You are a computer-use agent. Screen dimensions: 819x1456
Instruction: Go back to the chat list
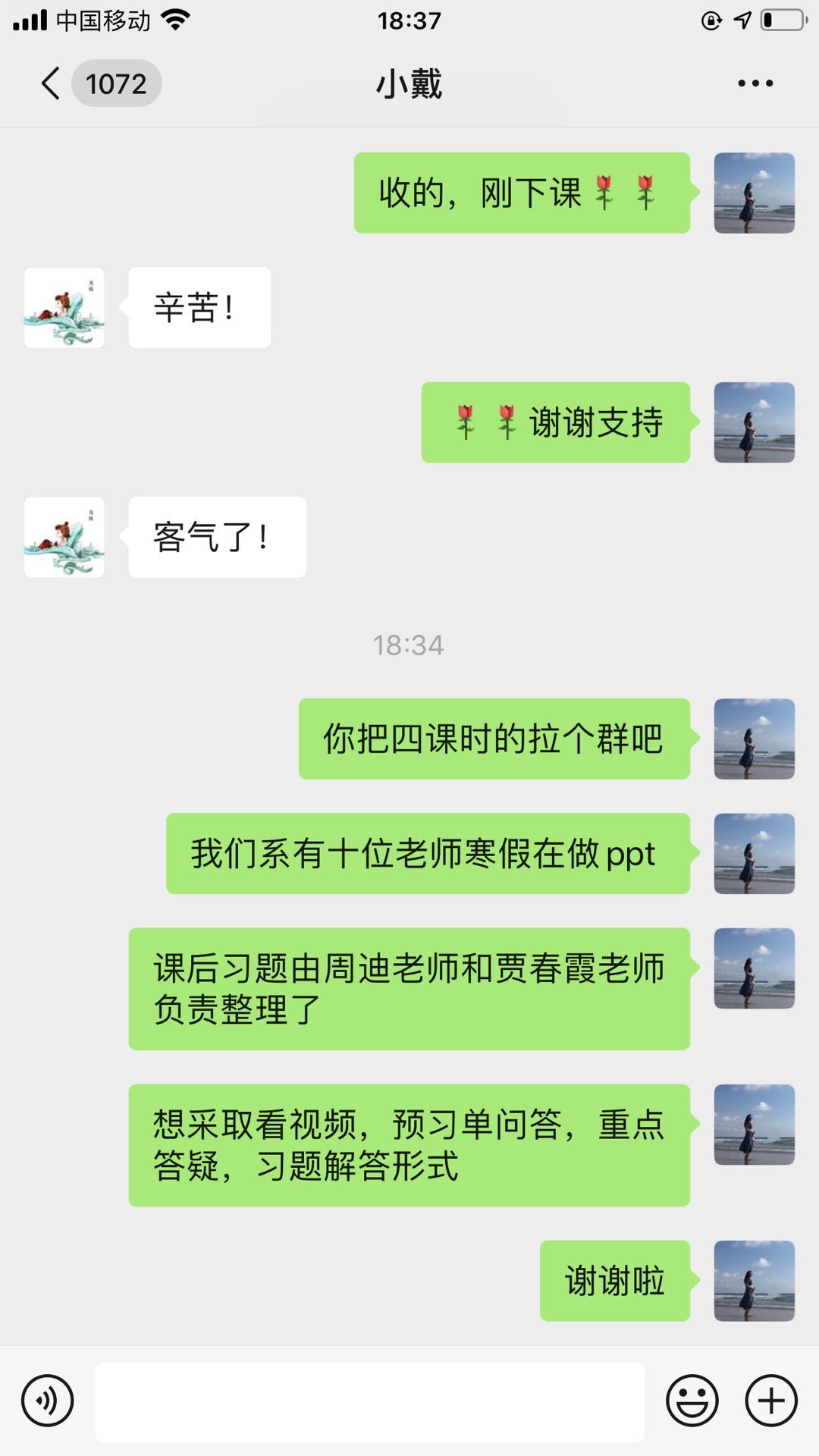52,83
